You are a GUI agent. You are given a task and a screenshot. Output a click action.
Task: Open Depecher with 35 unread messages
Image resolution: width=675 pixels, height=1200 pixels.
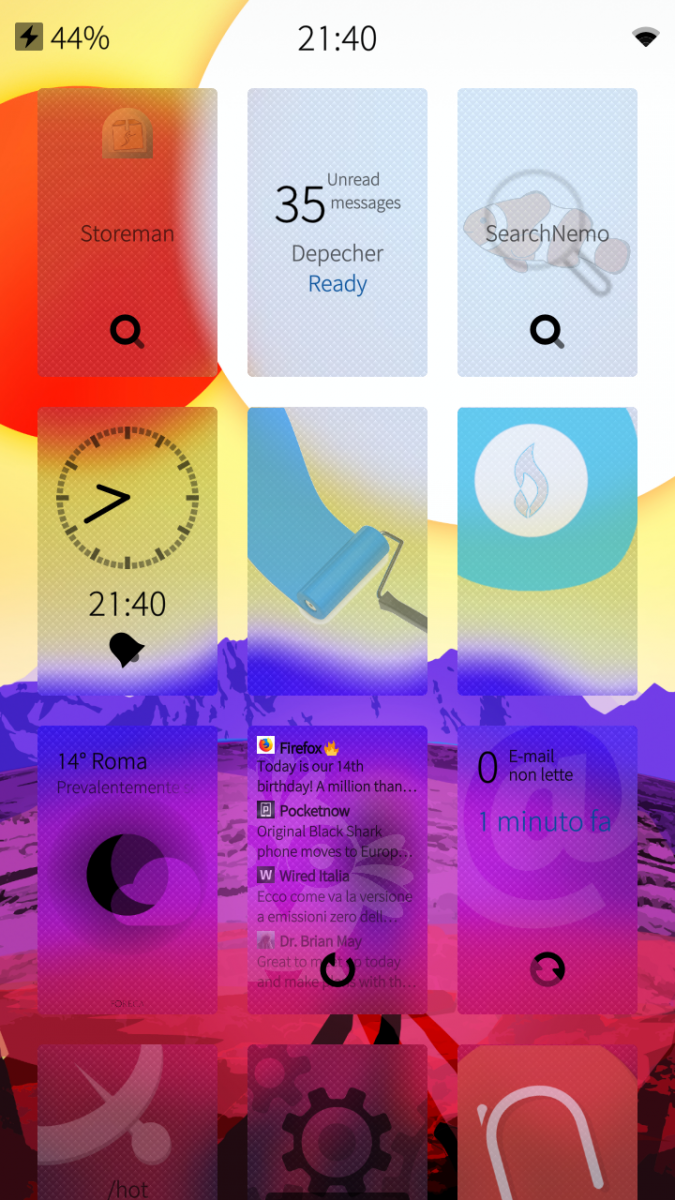(337, 232)
